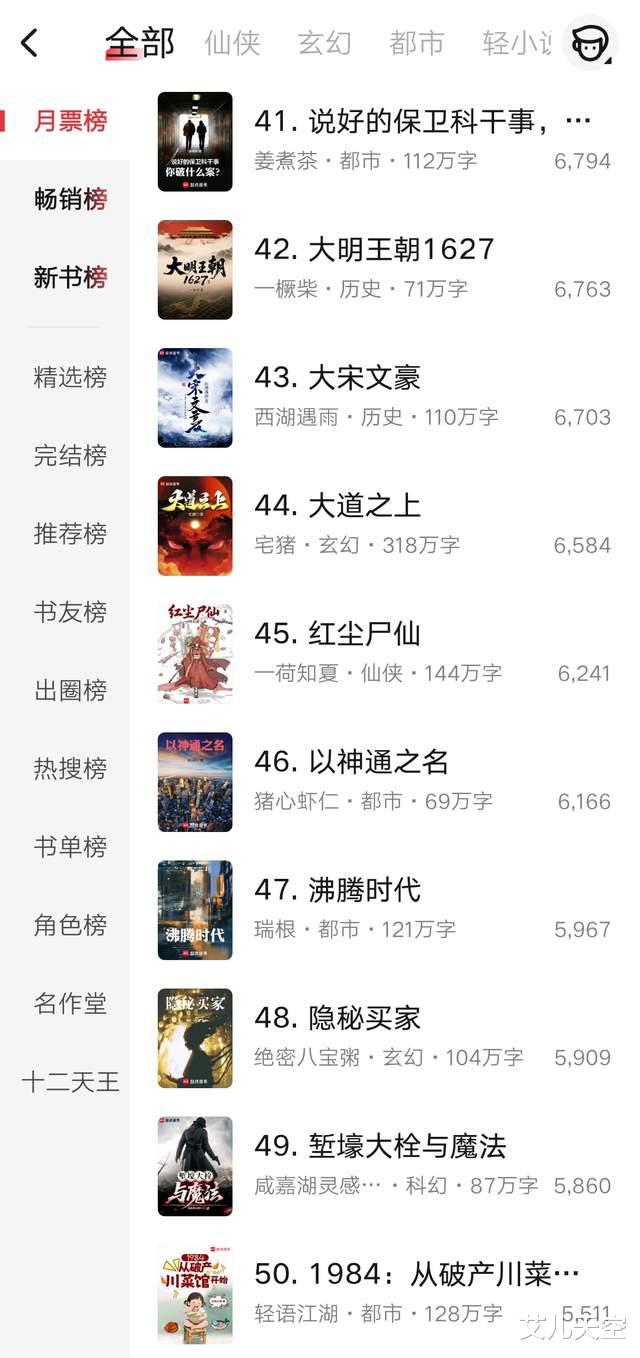
Task: Select the 角色榜 ranking
Action: (70, 925)
